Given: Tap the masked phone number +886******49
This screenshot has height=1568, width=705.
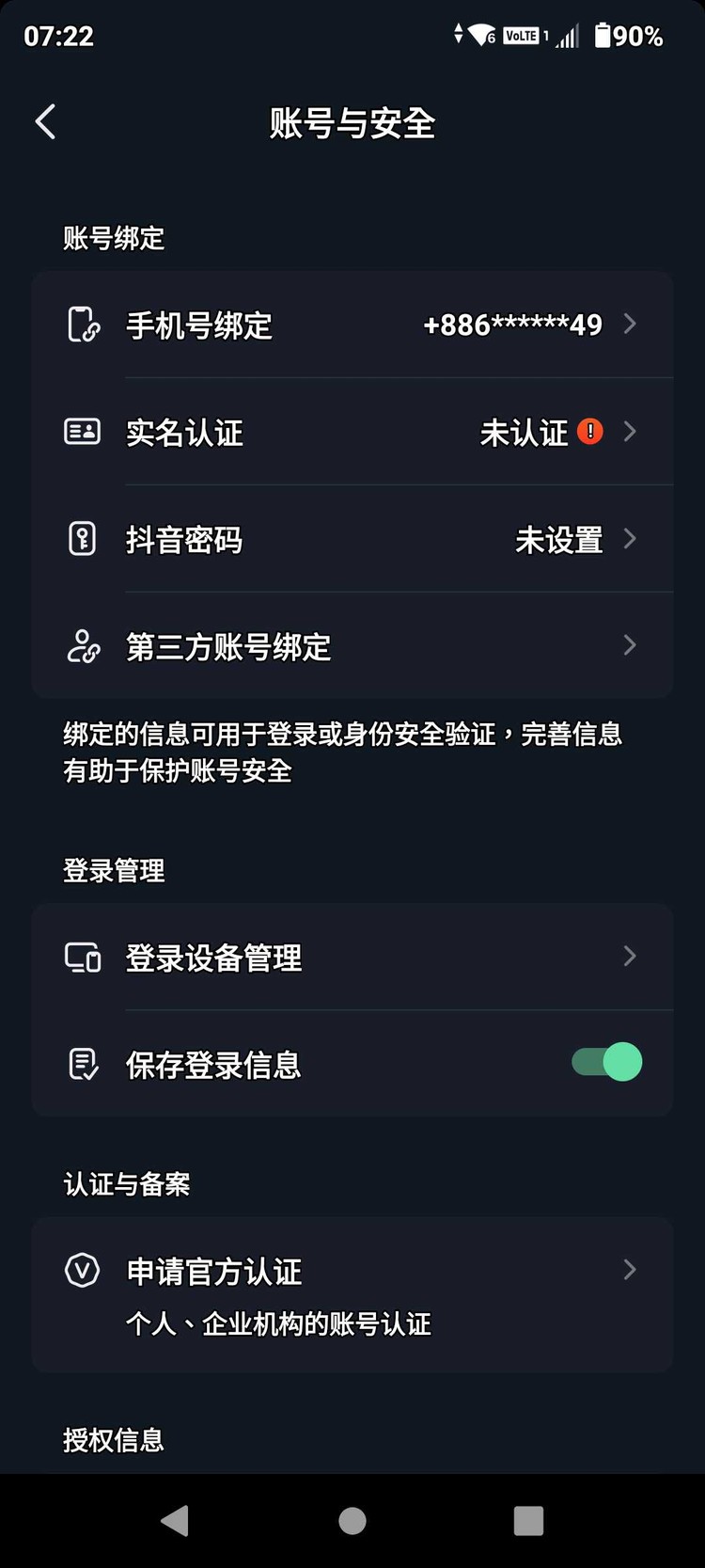Looking at the screenshot, I should (x=510, y=325).
